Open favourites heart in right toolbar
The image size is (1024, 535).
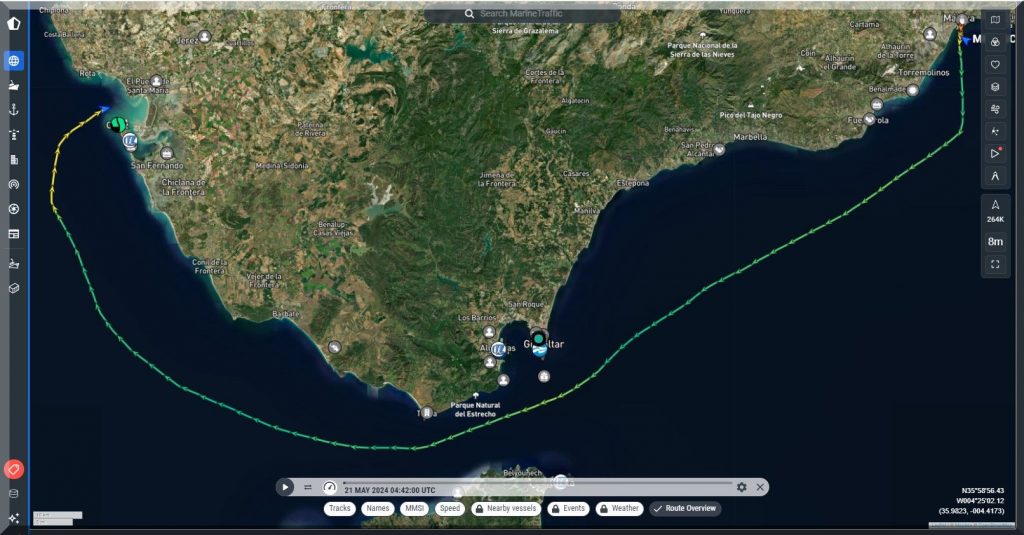(x=995, y=65)
